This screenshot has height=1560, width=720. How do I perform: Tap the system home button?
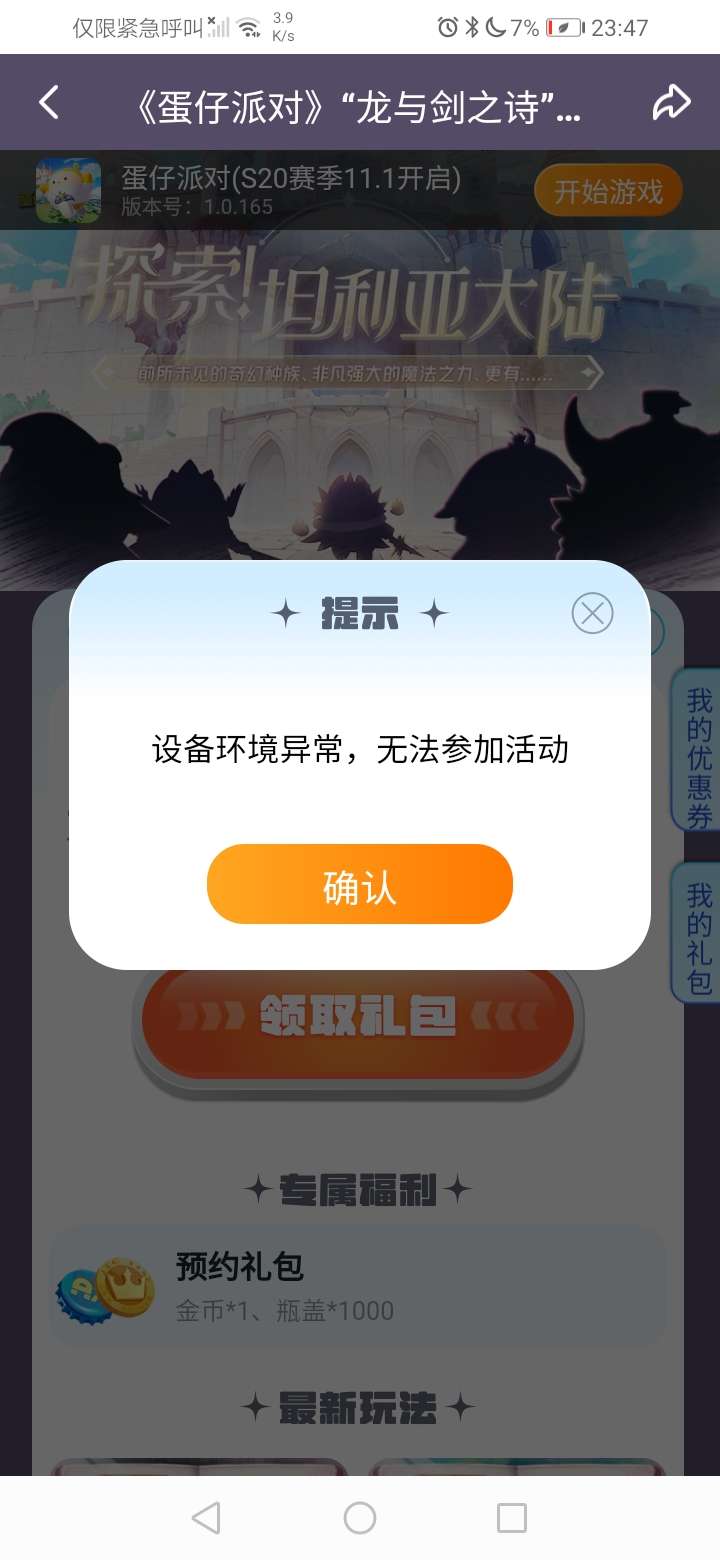pos(359,1518)
